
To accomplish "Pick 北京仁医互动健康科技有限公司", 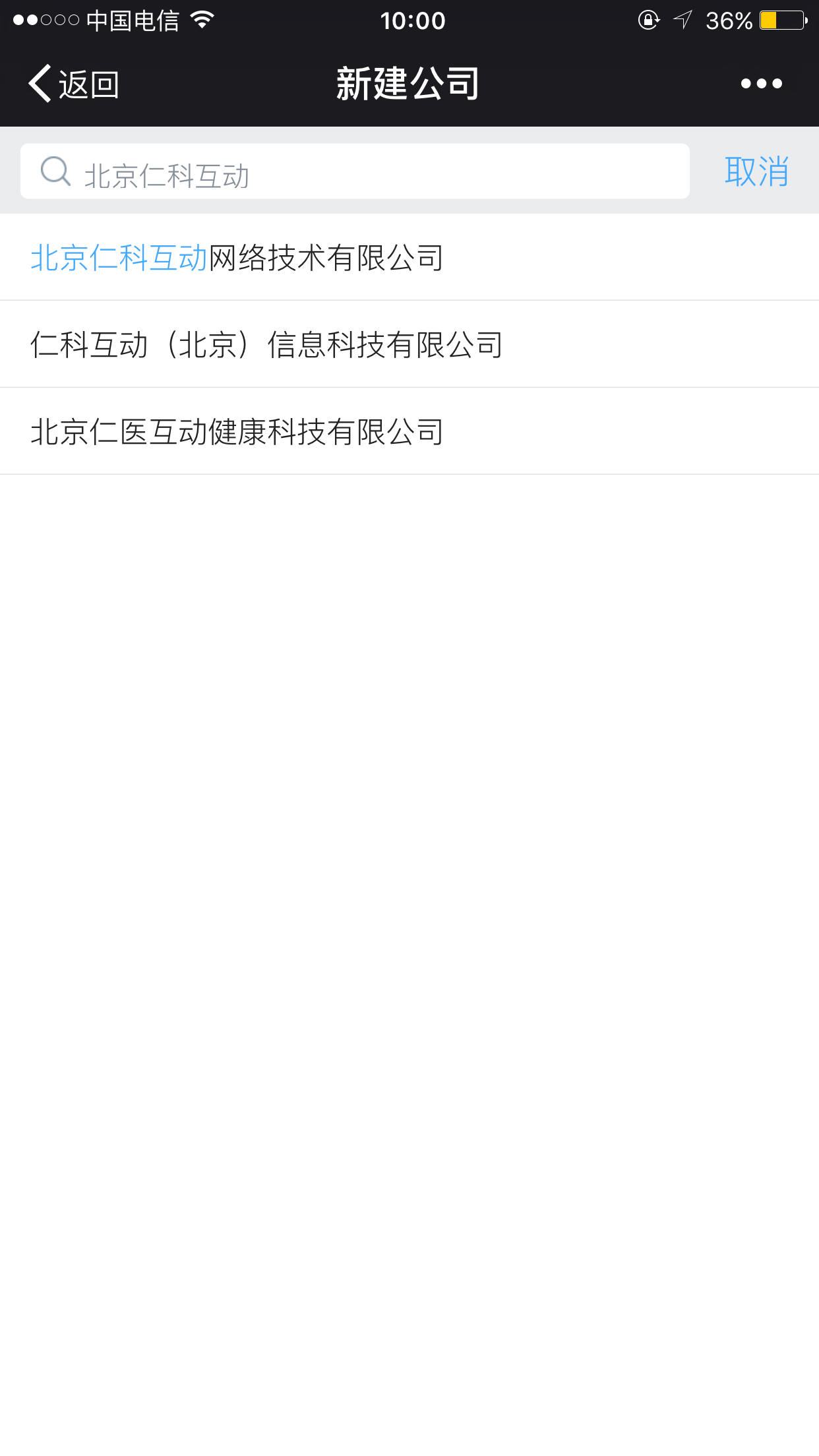I will (x=409, y=431).
